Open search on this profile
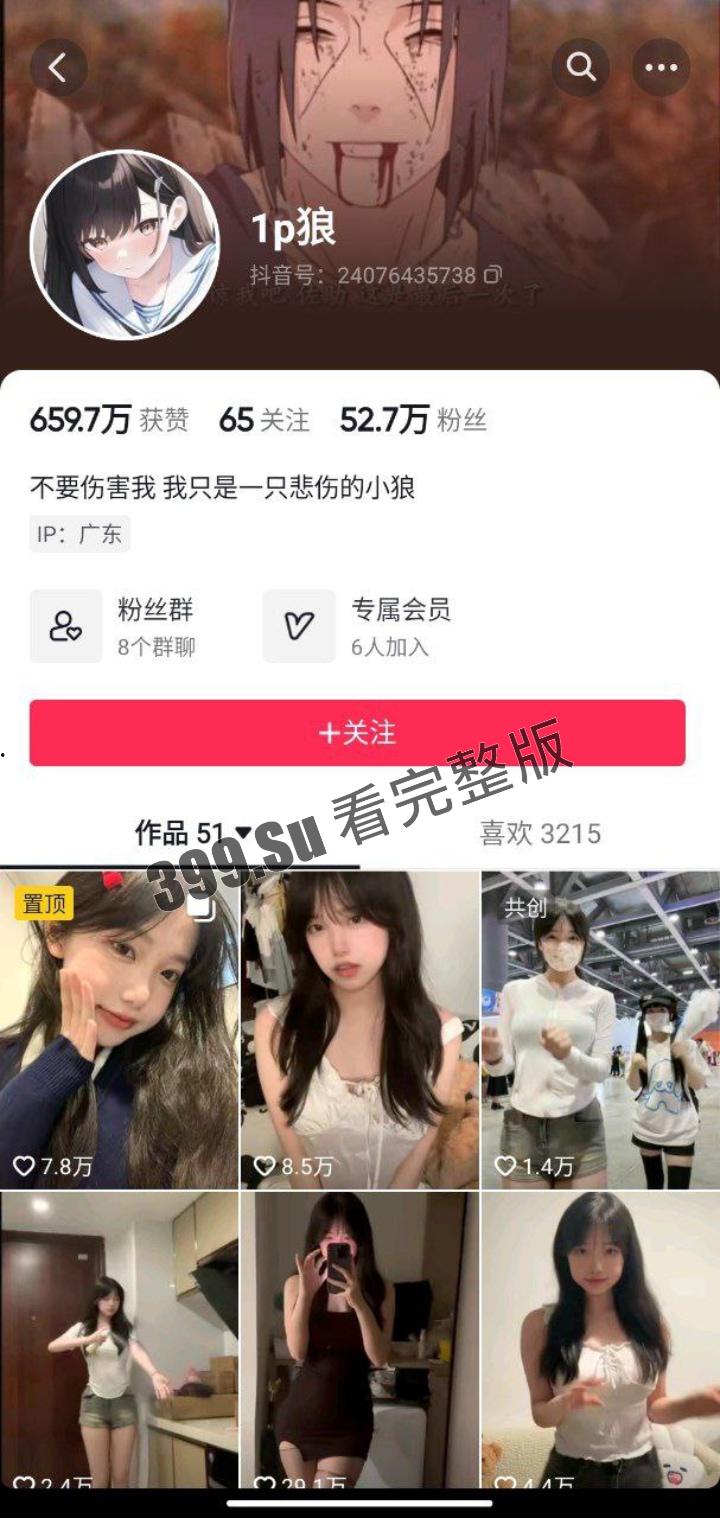The width and height of the screenshot is (720, 1518). click(581, 67)
